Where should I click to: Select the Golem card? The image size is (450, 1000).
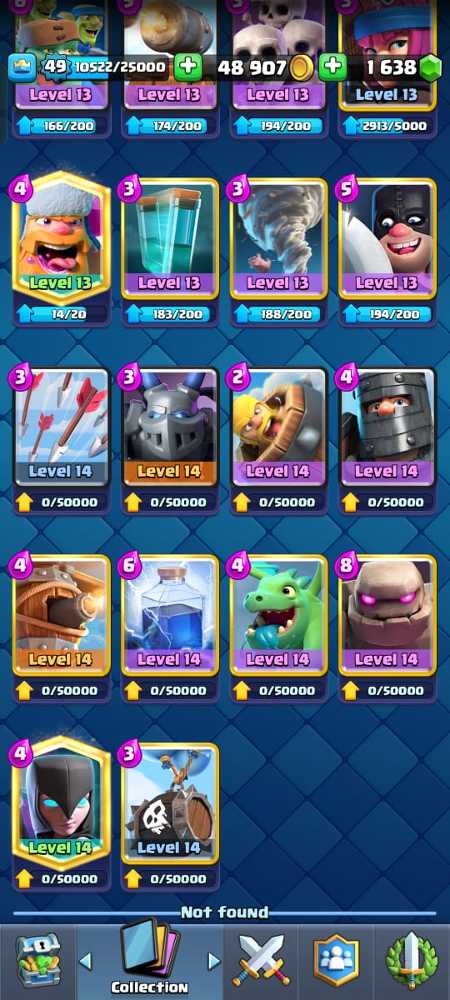[x=388, y=615]
